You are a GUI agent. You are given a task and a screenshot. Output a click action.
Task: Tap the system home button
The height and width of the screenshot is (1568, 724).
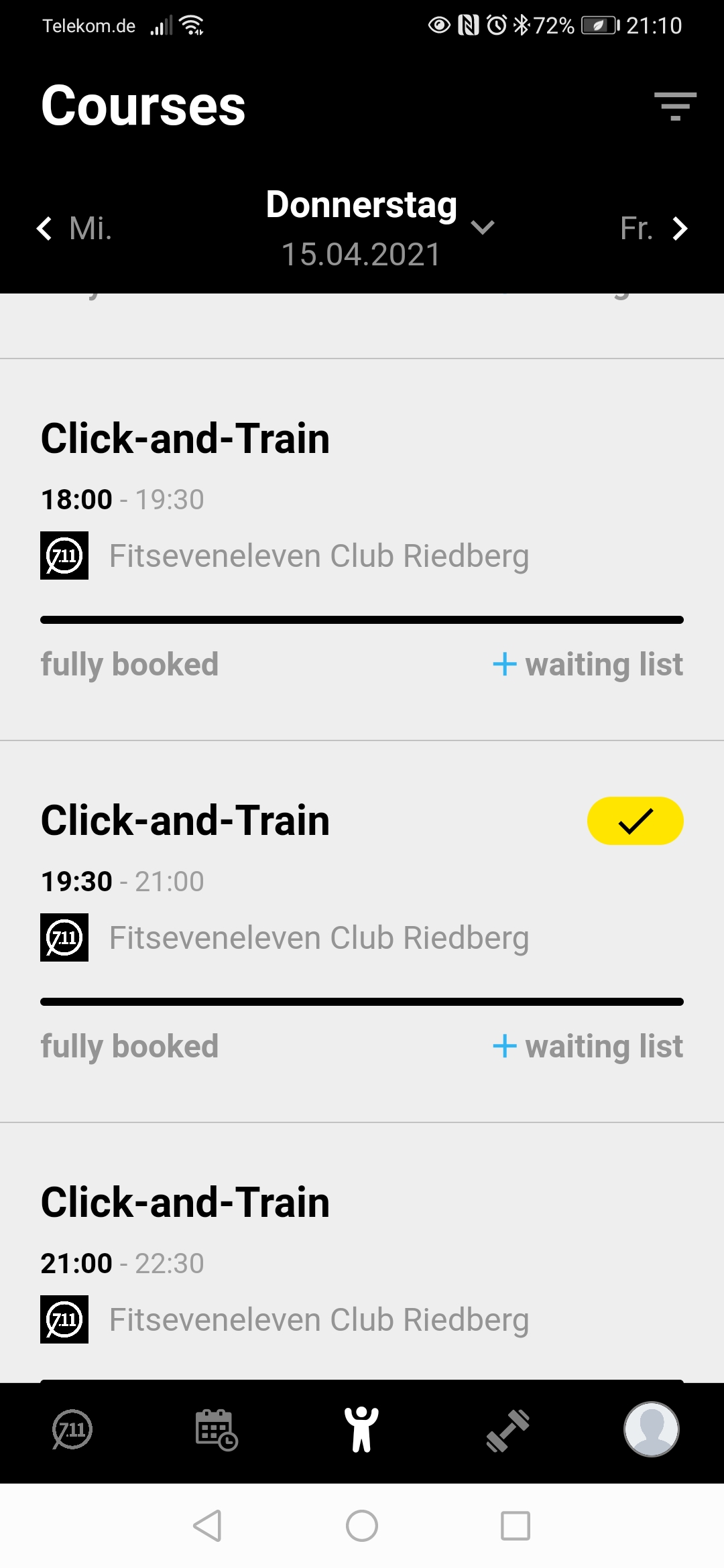[362, 1526]
